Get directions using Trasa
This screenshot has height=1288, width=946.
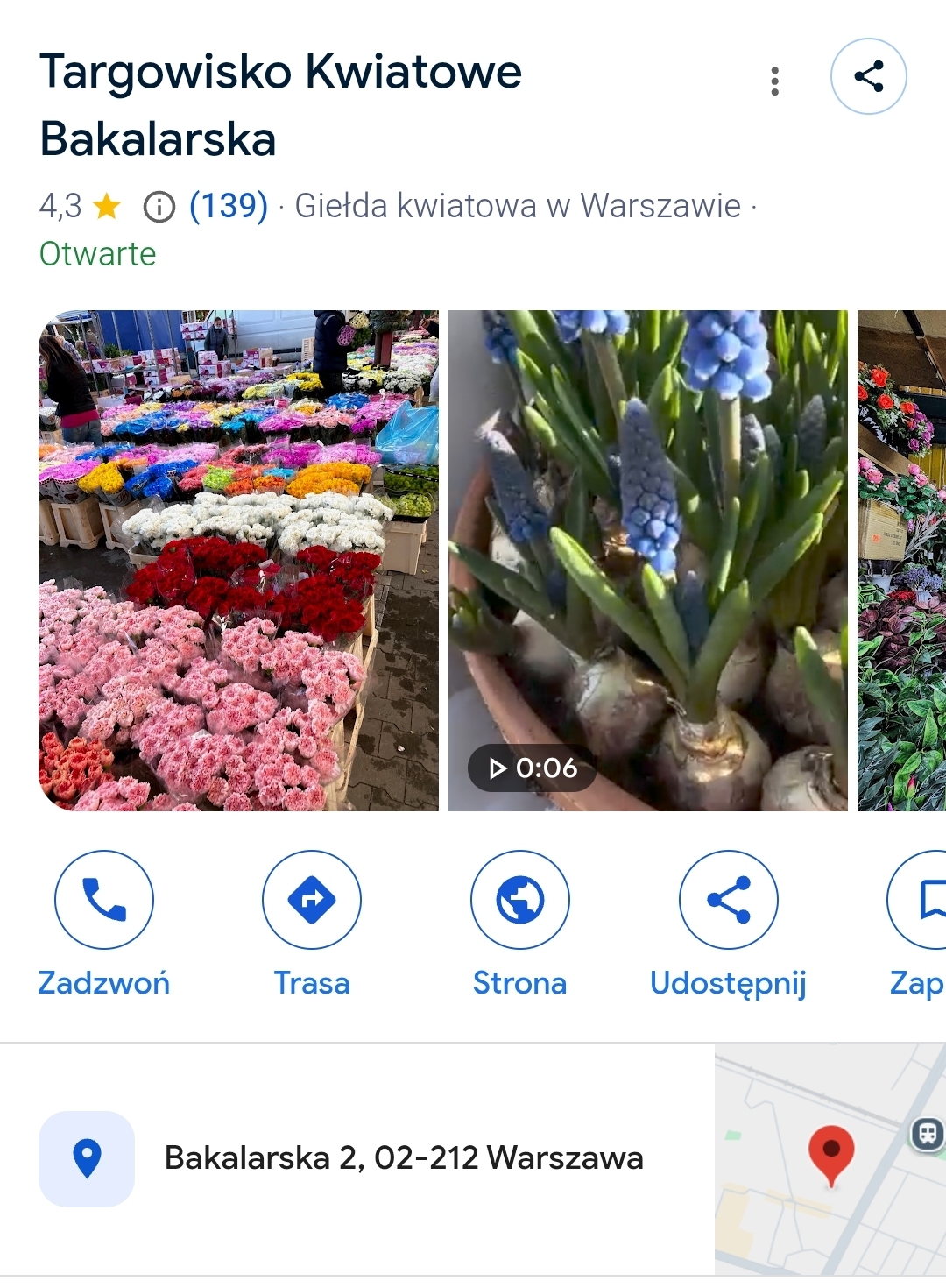click(x=312, y=900)
